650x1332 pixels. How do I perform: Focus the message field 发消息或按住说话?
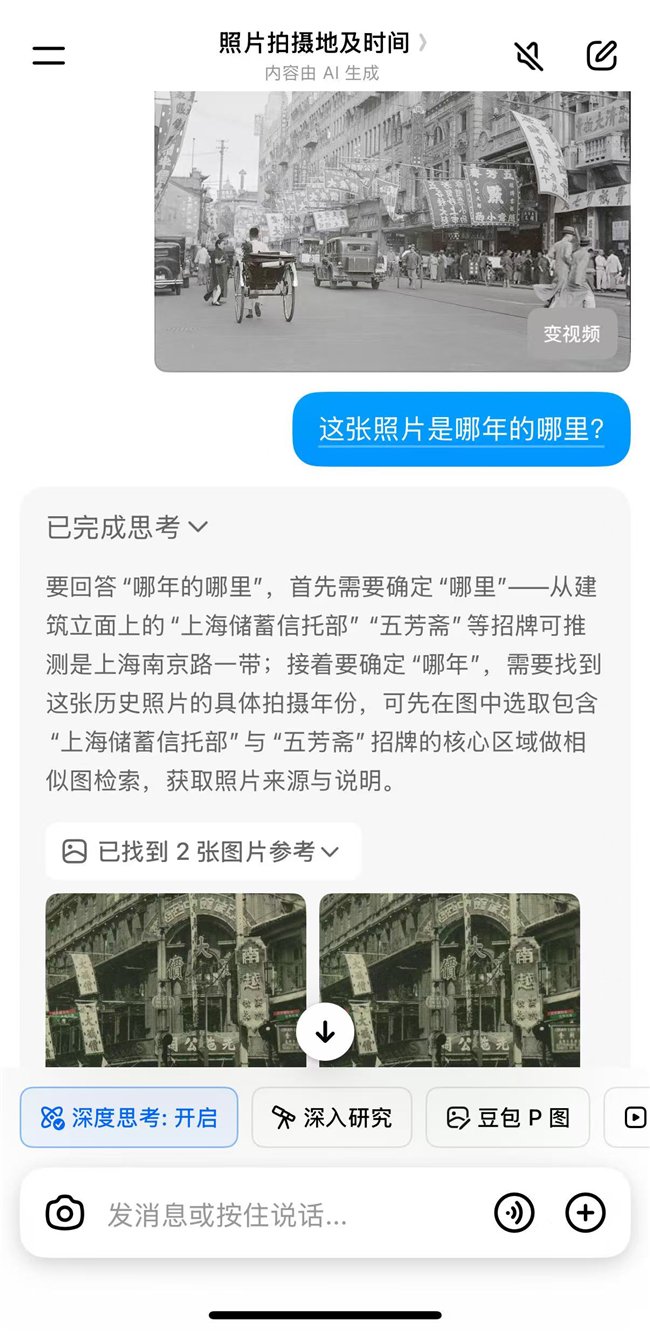click(290, 1214)
